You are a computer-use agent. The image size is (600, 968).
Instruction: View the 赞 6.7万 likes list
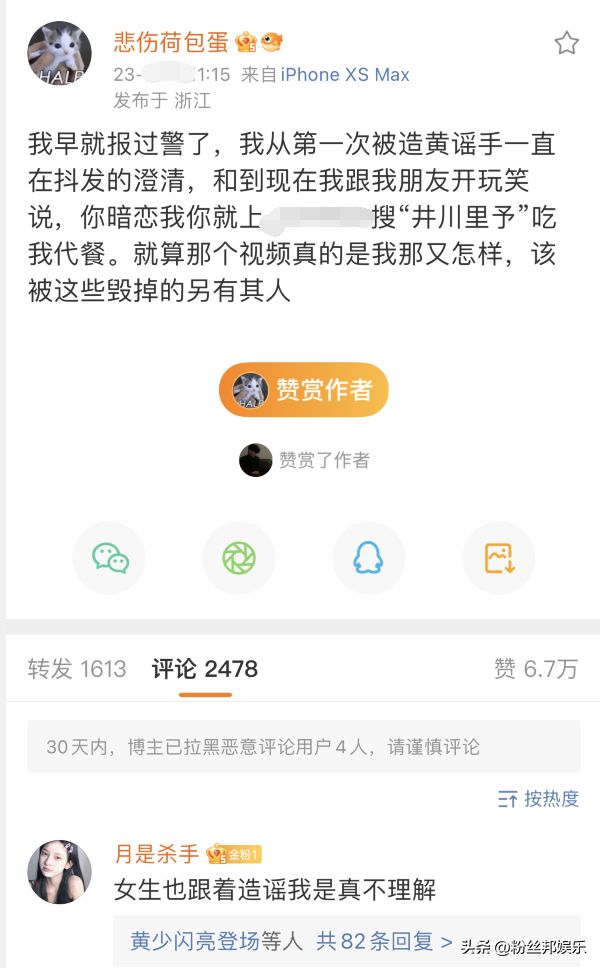click(536, 669)
